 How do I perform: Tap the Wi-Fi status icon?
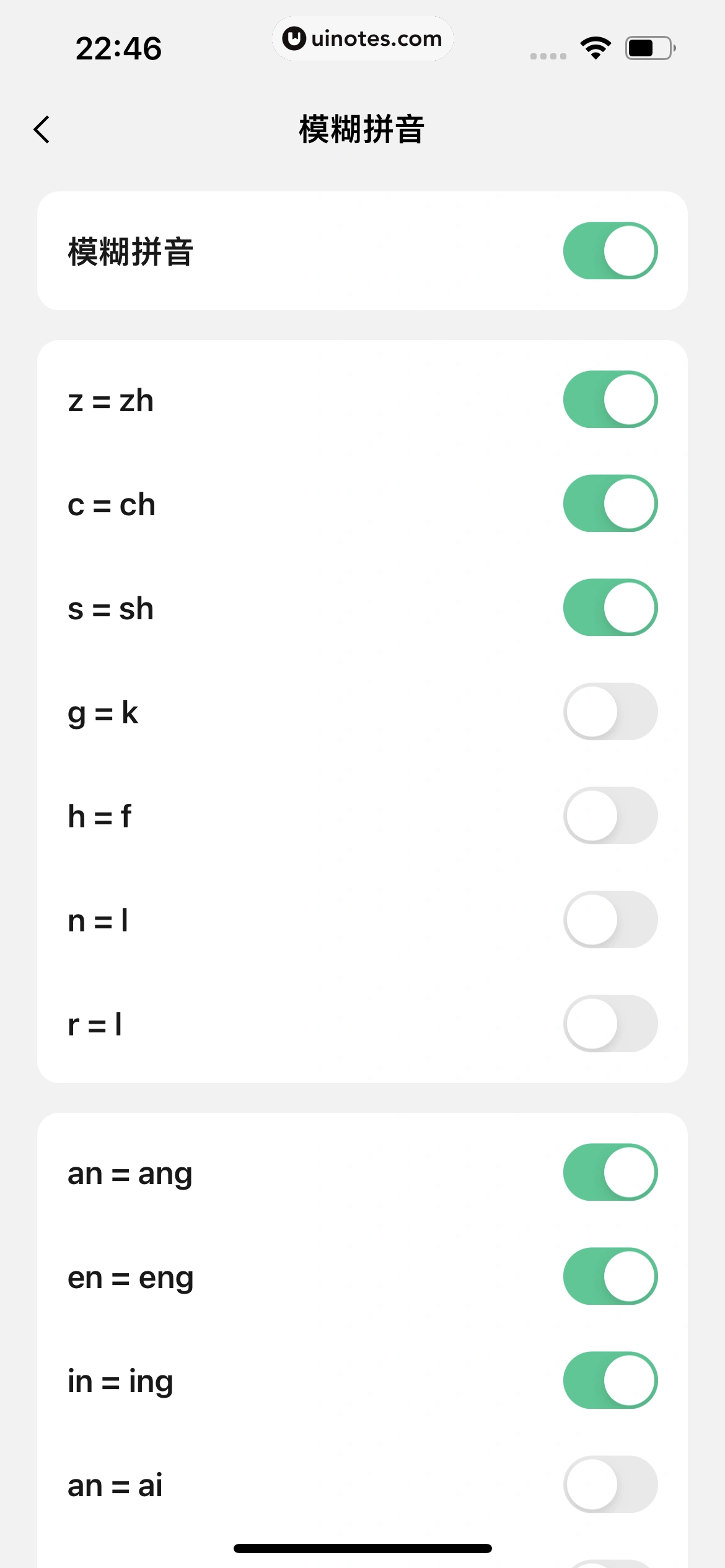(595, 47)
